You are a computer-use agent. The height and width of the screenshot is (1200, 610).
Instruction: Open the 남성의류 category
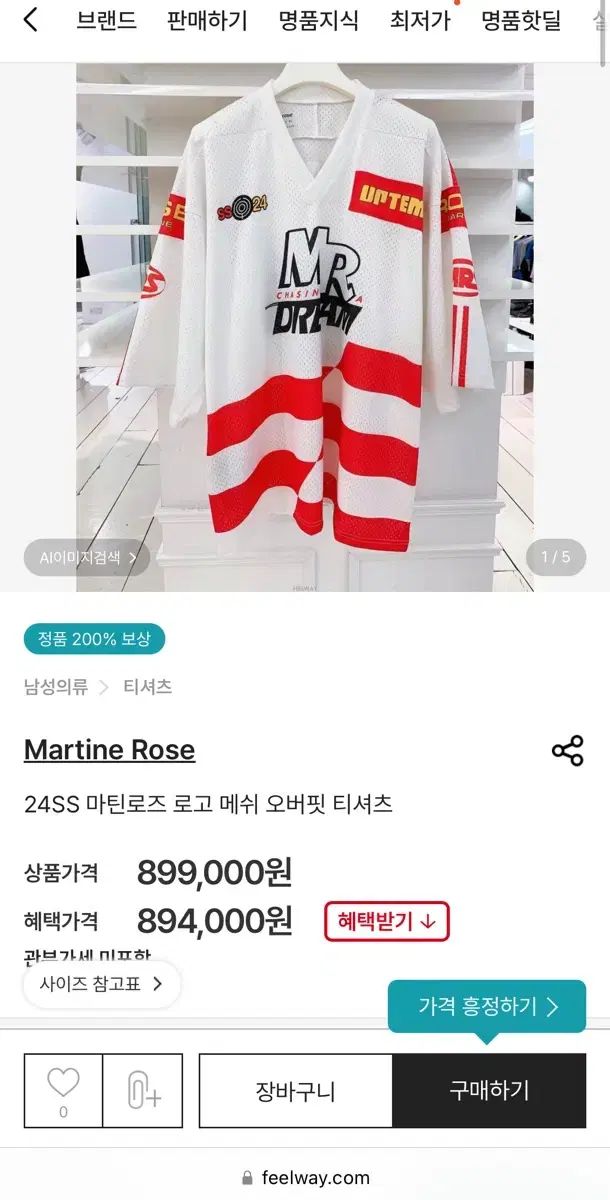(x=56, y=687)
